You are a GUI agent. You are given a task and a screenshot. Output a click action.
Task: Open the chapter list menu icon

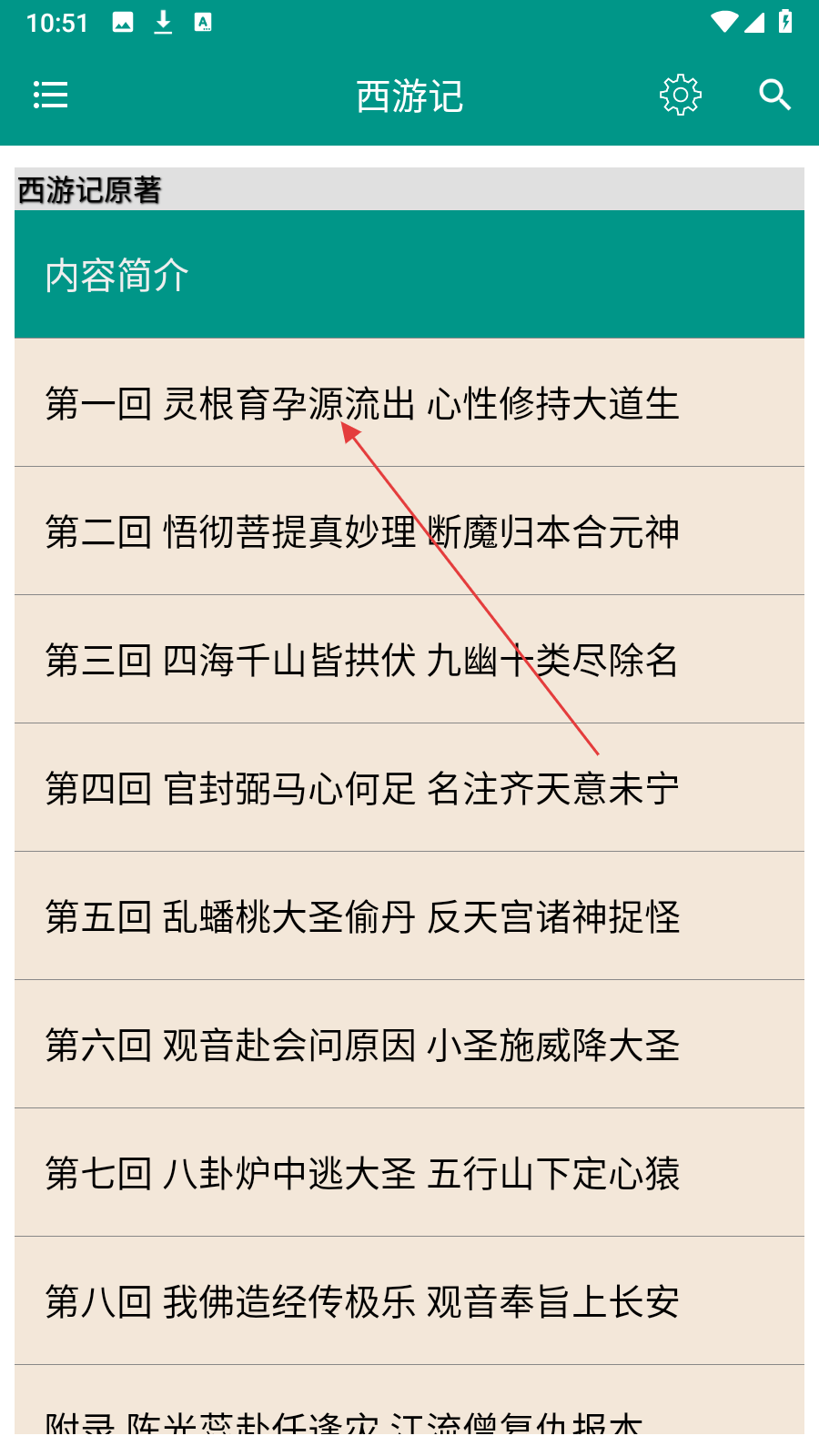(50, 95)
